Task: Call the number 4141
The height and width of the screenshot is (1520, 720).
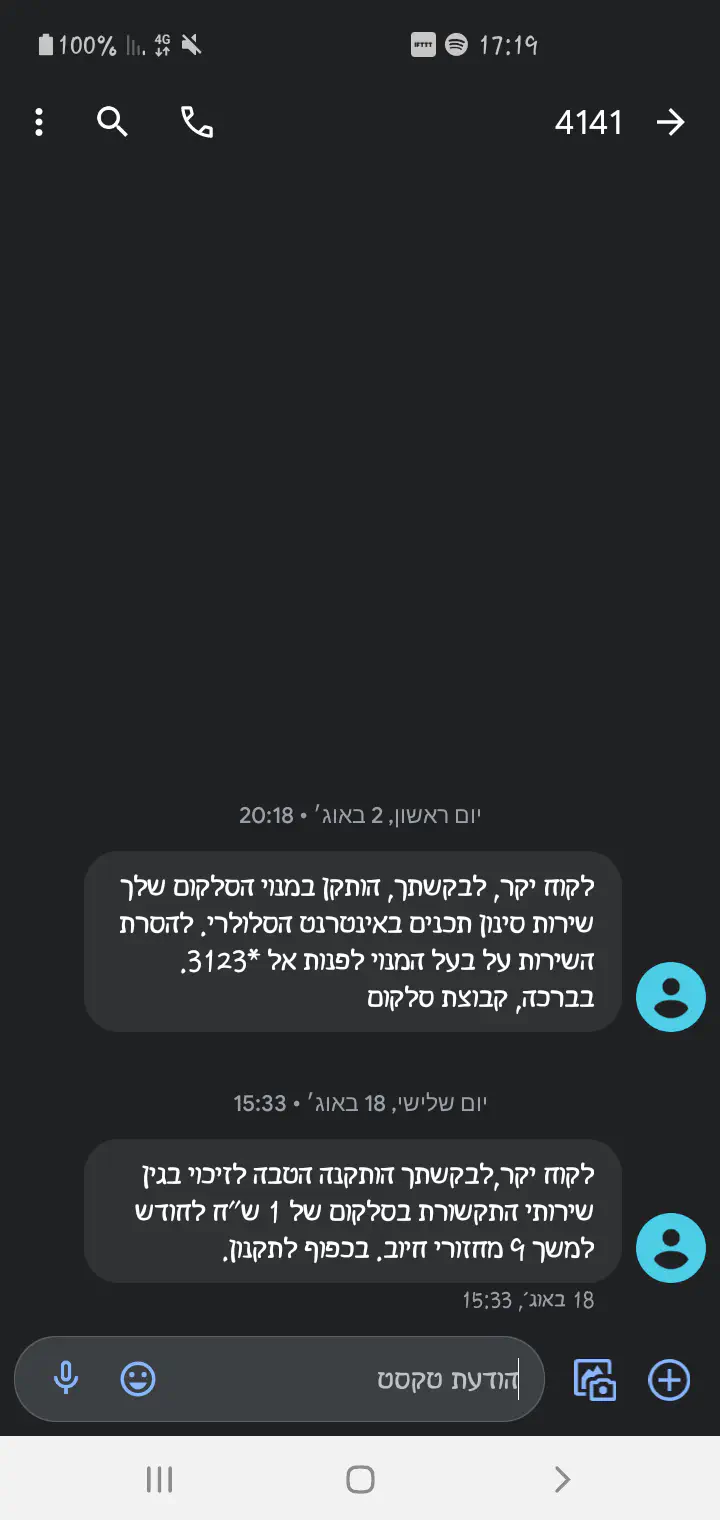Action: coord(197,122)
